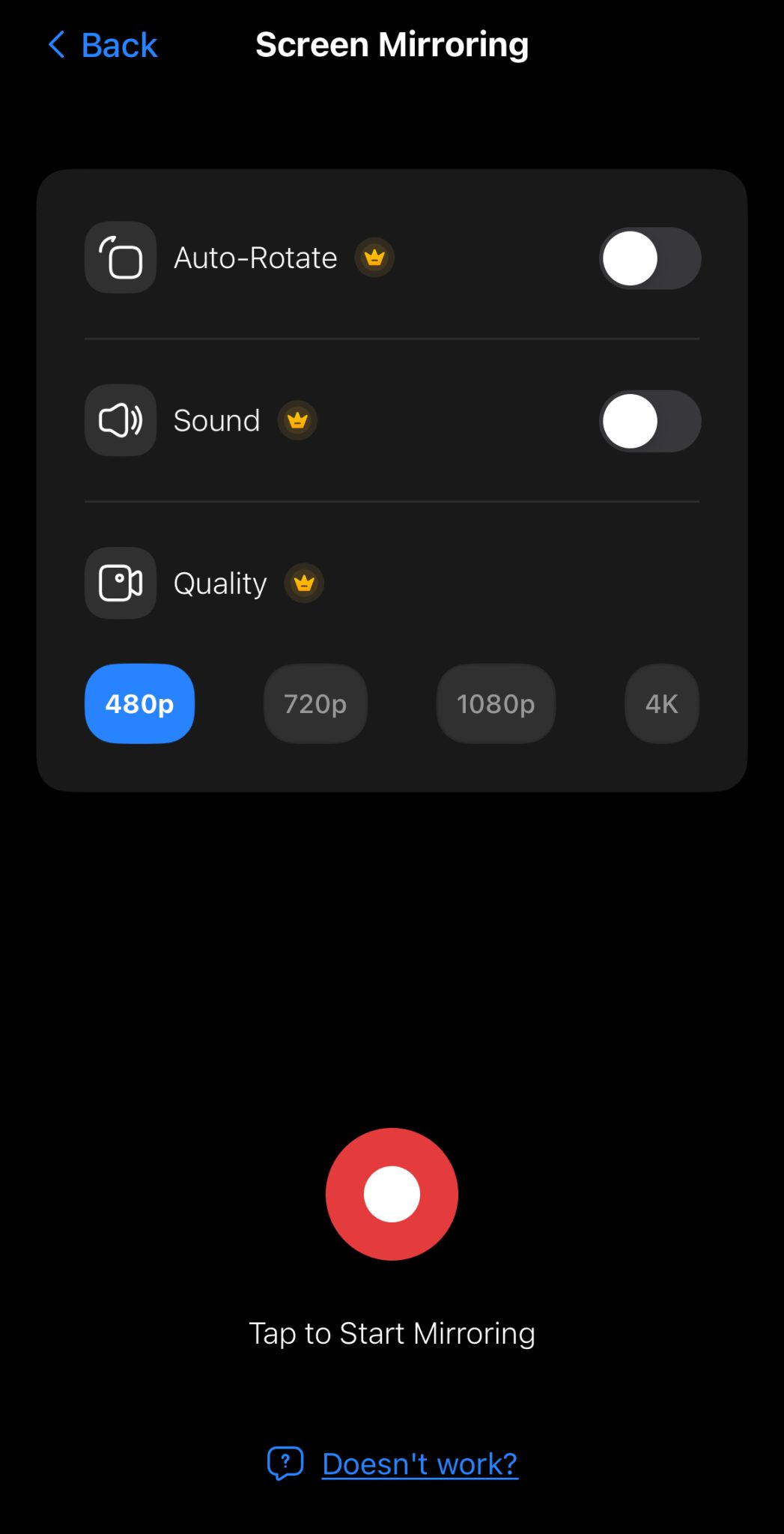Turn on the Sound switch

(649, 422)
